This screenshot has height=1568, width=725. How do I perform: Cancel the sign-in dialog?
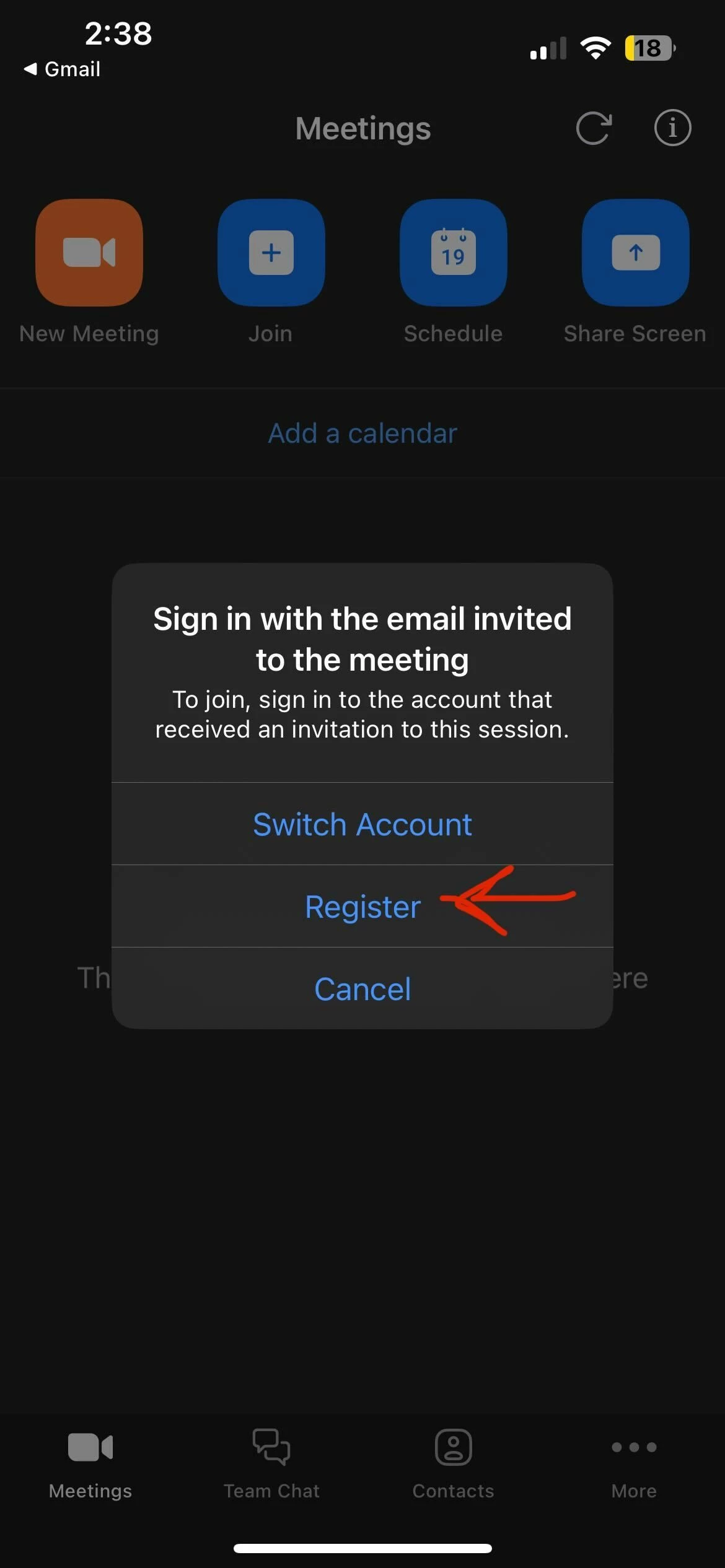coord(362,989)
